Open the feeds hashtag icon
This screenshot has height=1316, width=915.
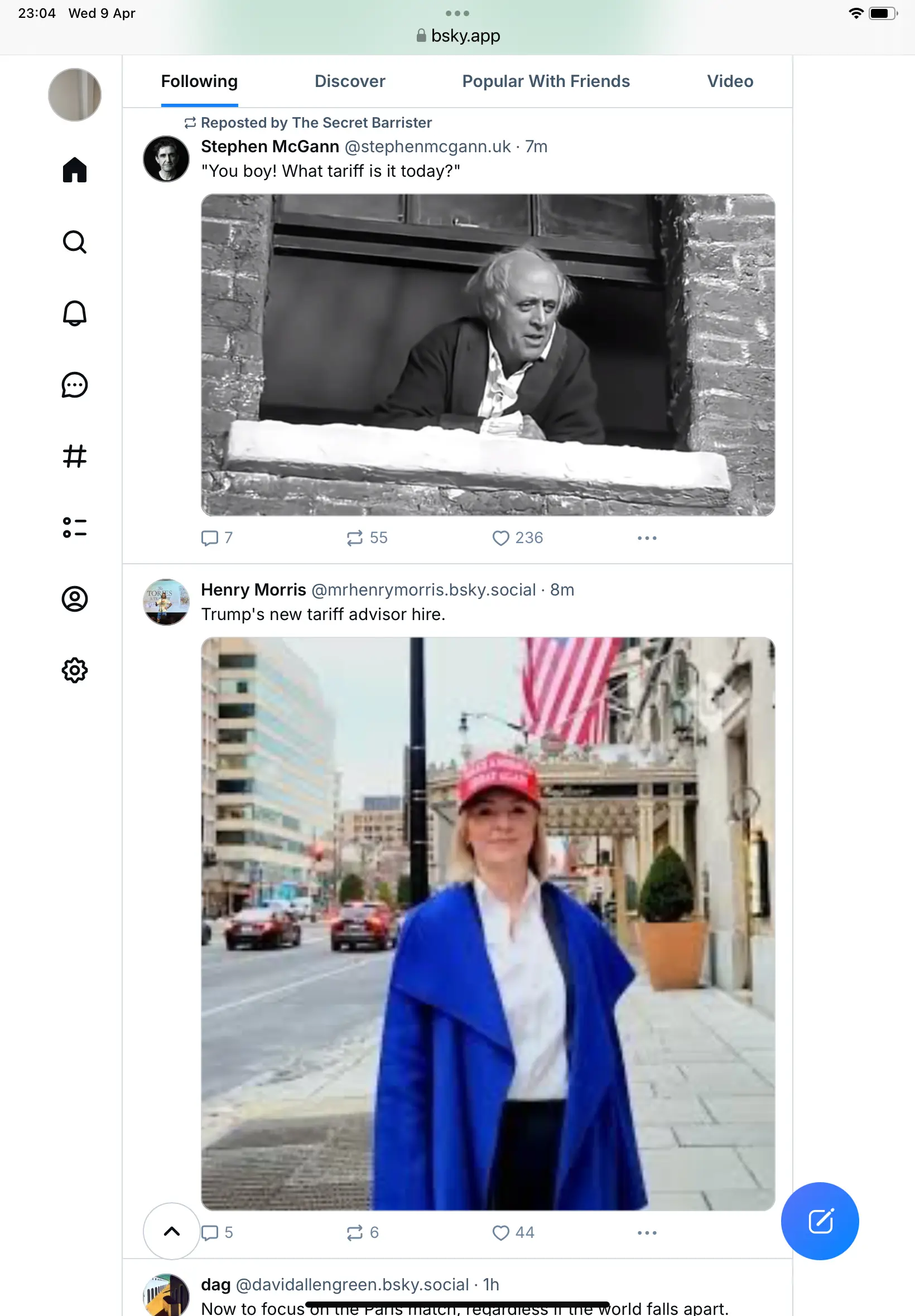75,456
